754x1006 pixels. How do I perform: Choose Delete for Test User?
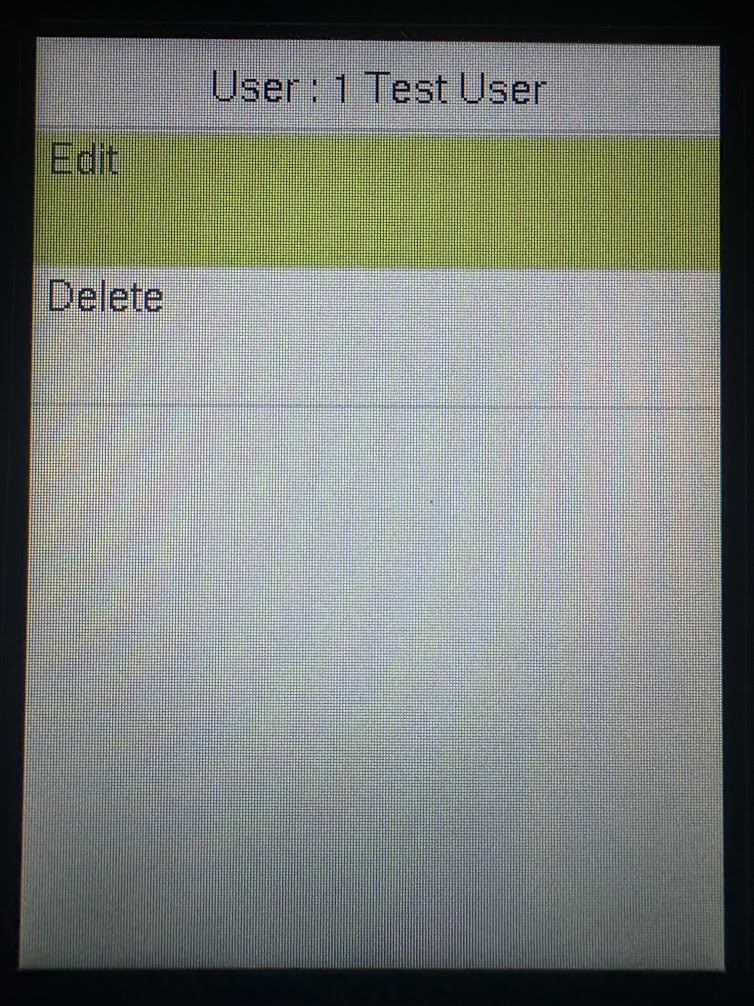pos(376,338)
